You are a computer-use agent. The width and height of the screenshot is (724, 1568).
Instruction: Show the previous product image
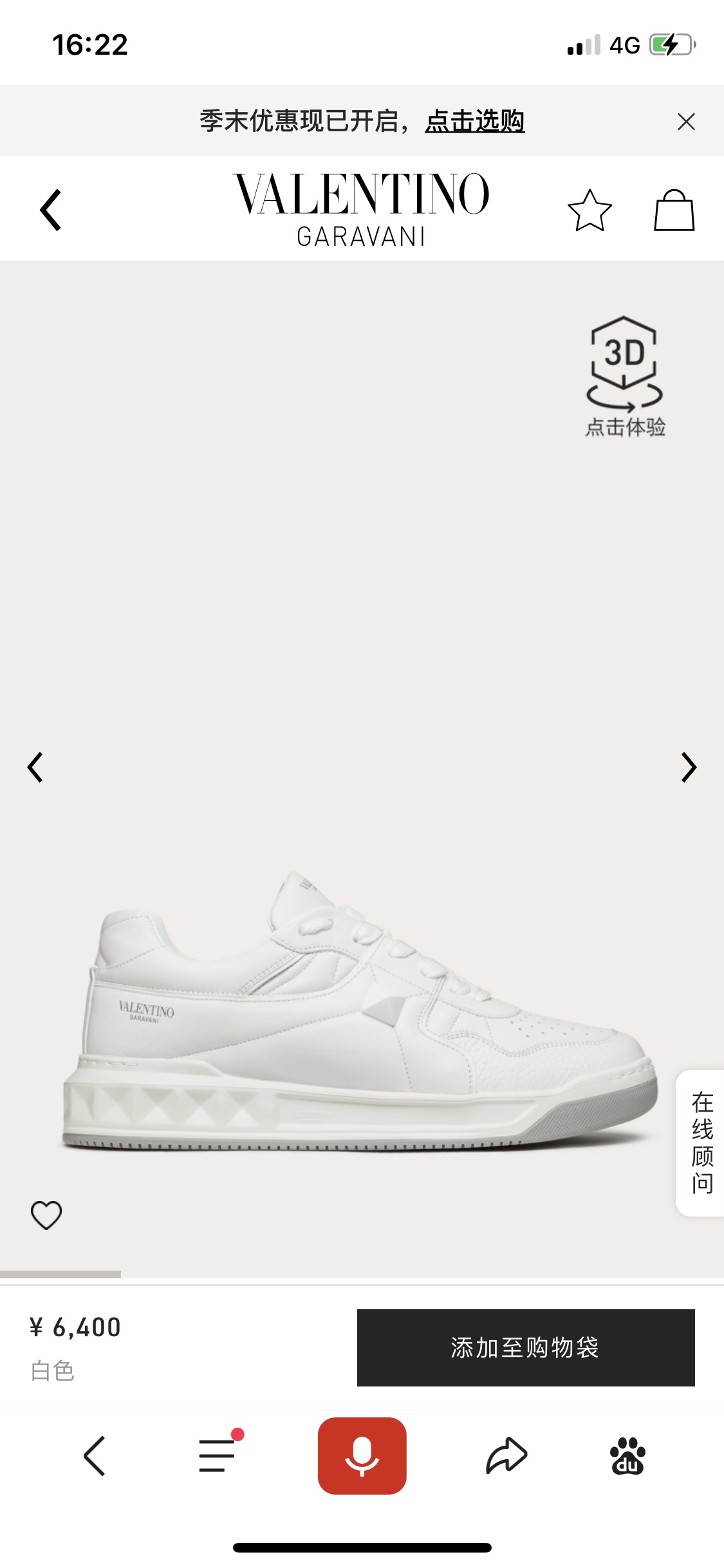35,767
